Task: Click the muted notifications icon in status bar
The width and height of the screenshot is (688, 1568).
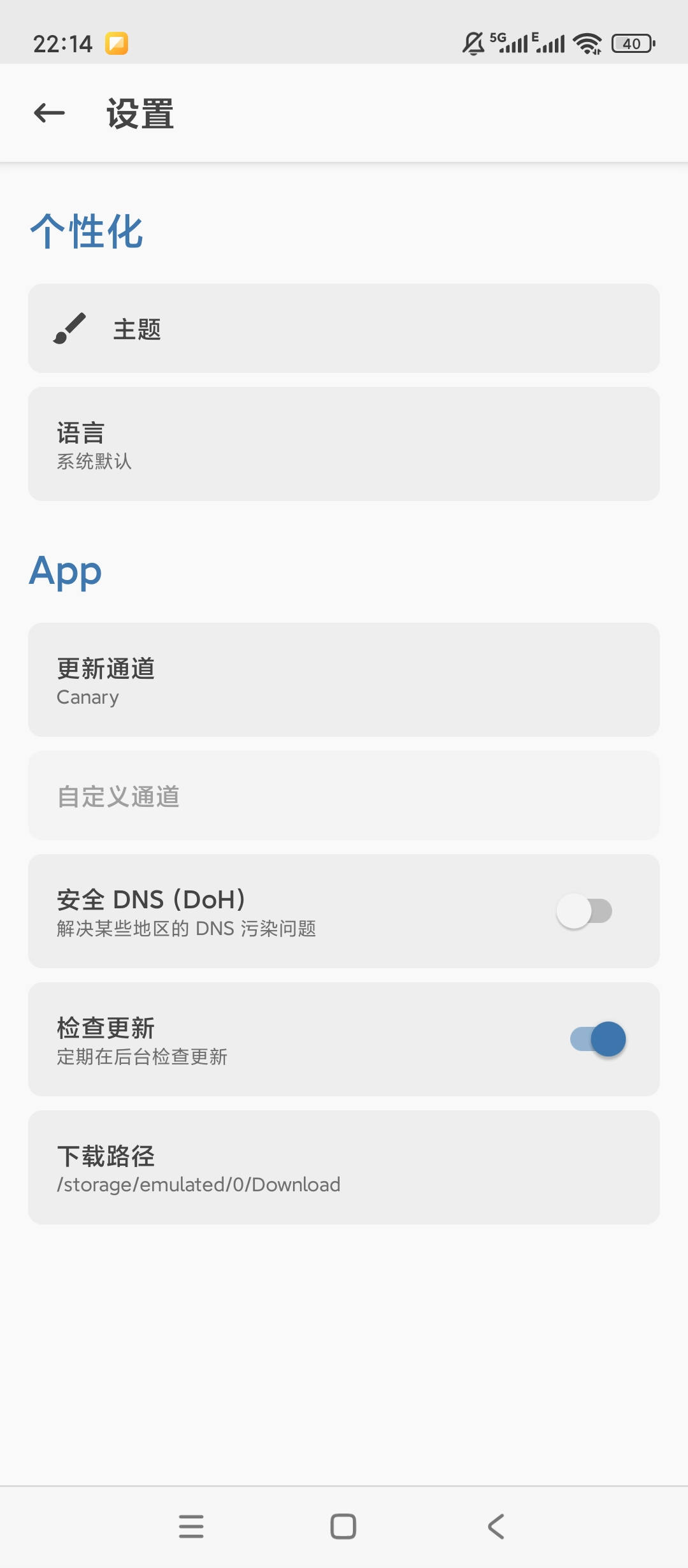Action: [471, 42]
